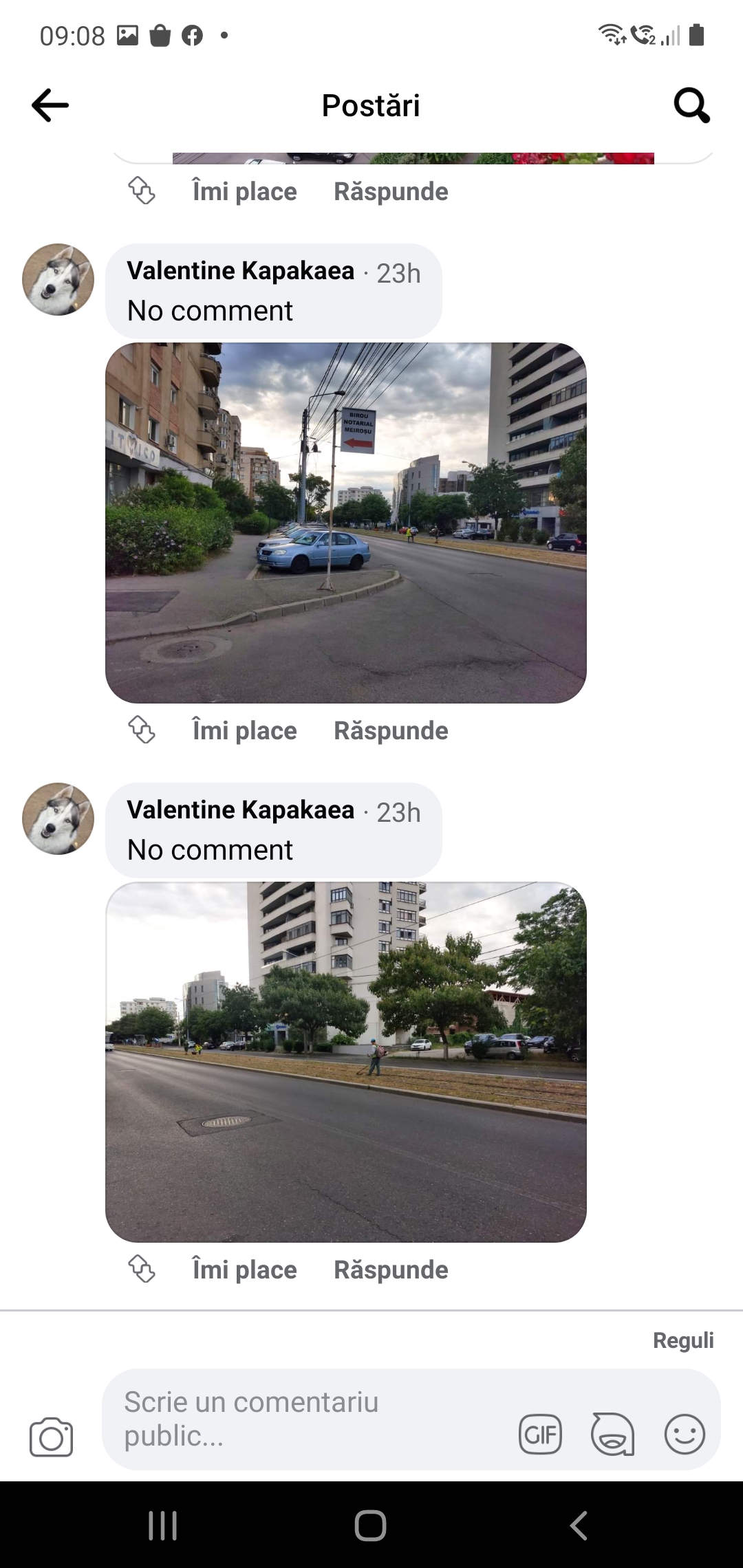
Task: Open the emoji picker
Action: 685,1435
